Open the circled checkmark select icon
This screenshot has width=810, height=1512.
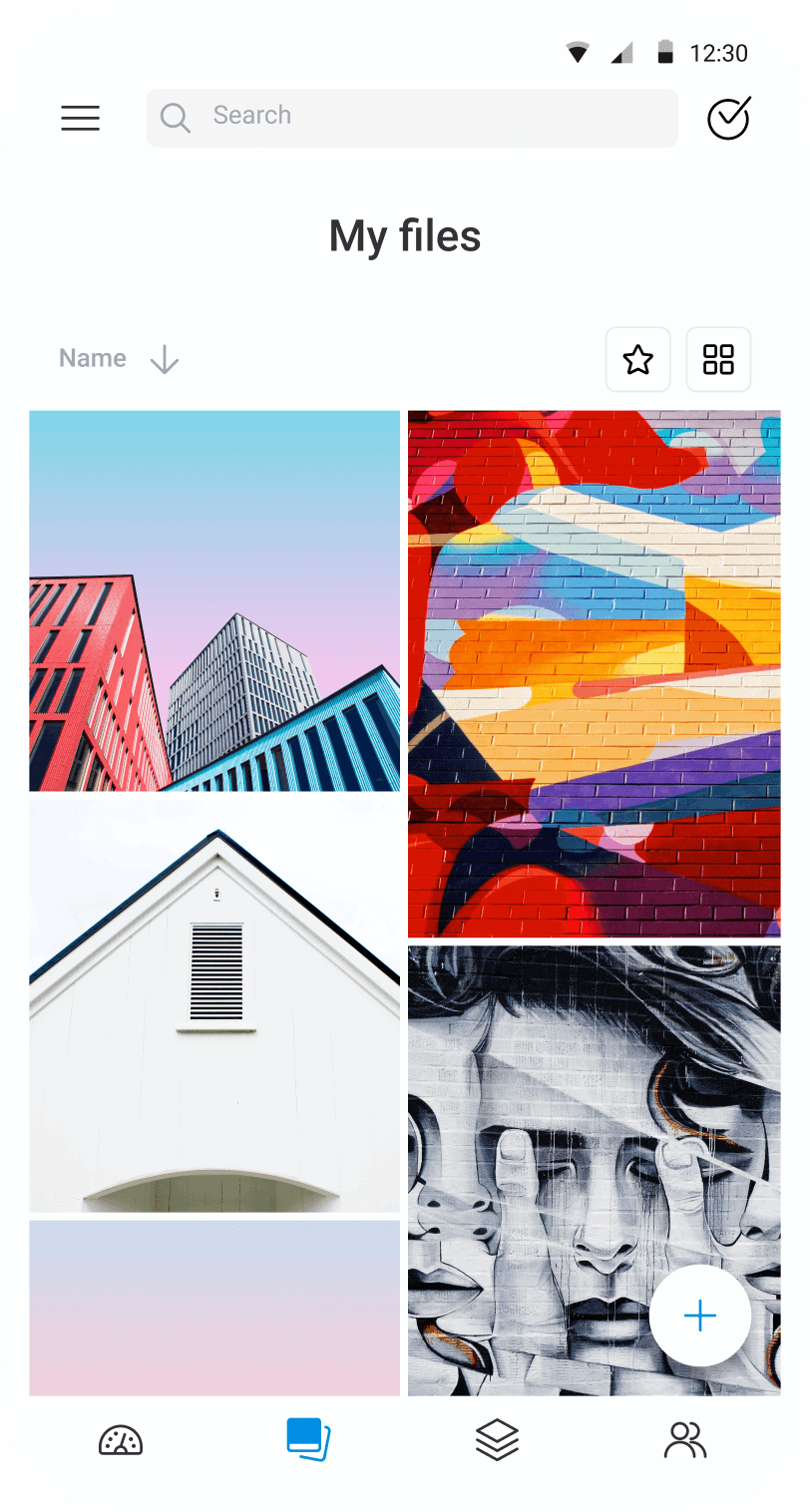pos(729,118)
